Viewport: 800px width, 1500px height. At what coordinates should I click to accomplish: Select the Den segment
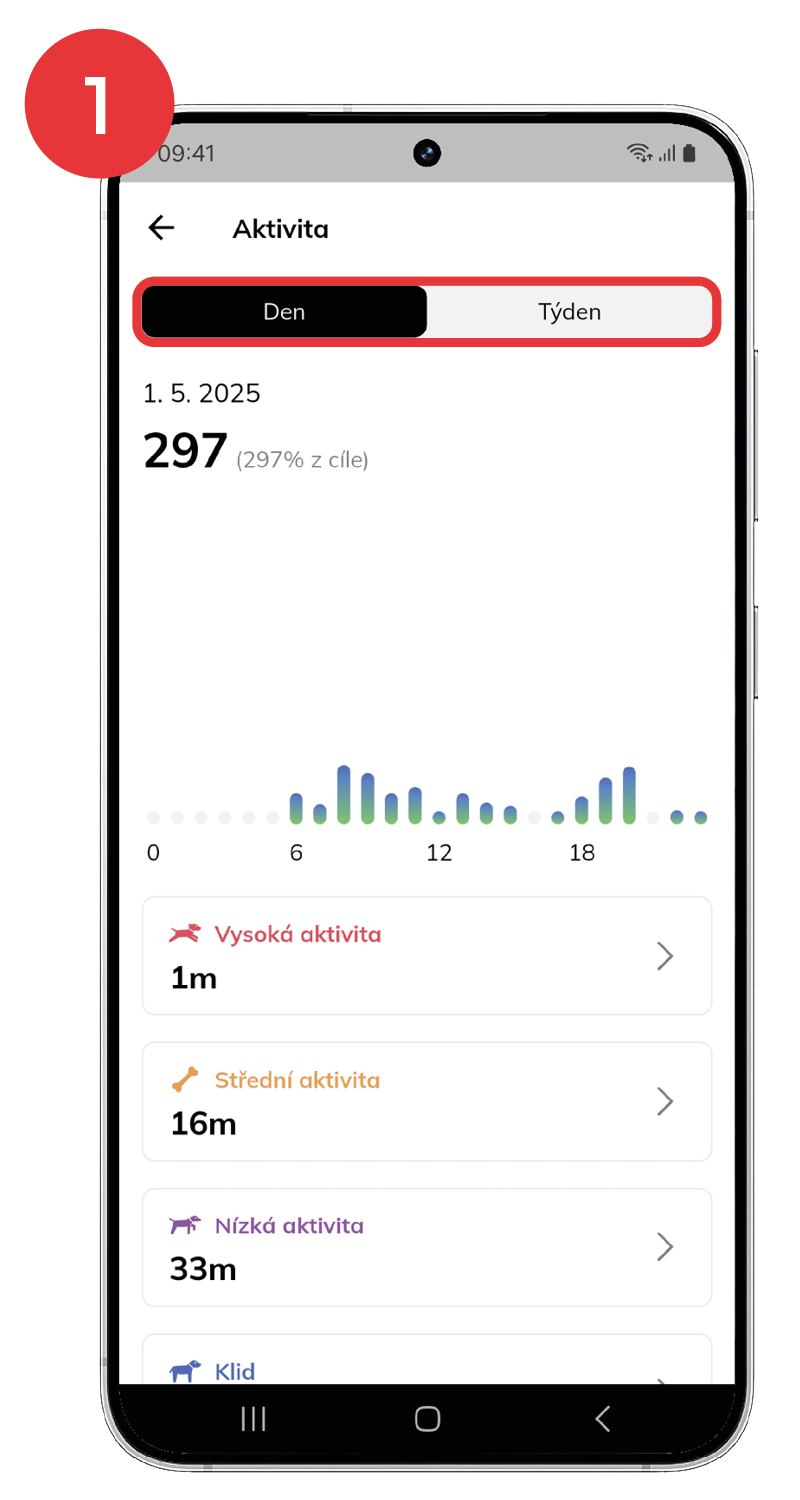(x=284, y=311)
